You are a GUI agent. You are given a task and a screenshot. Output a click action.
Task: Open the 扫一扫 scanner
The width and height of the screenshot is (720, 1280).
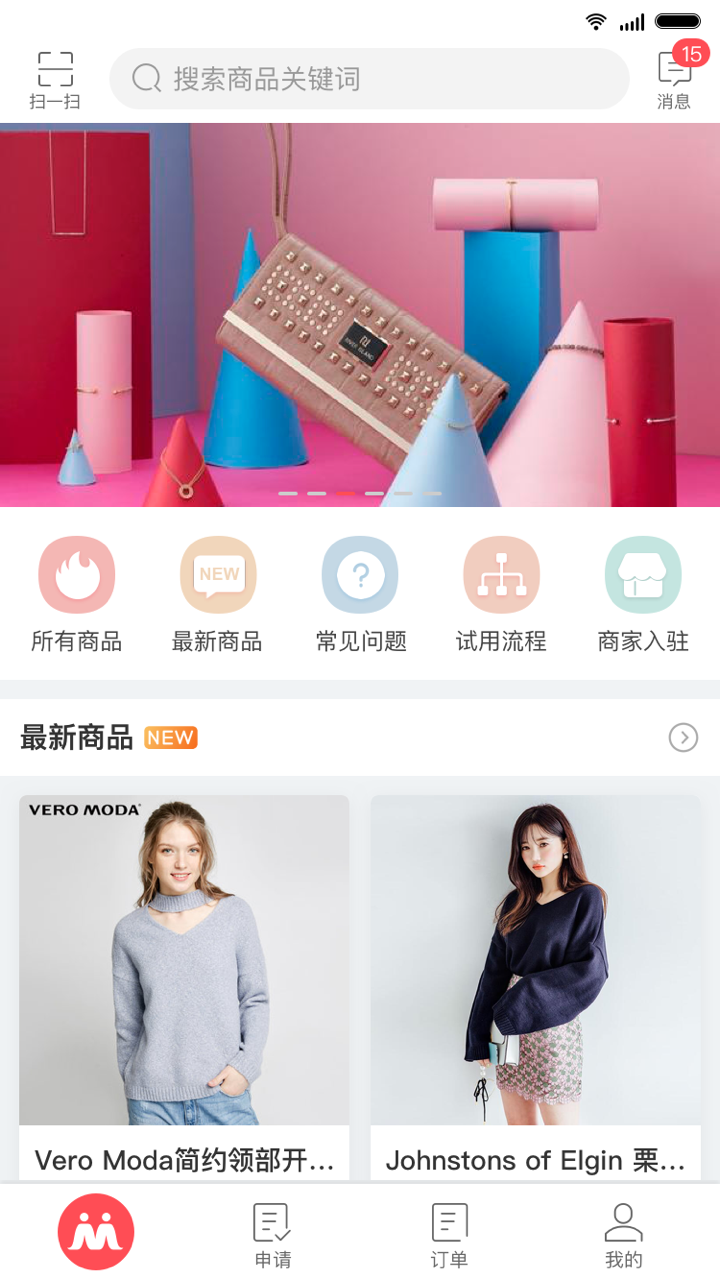55,80
